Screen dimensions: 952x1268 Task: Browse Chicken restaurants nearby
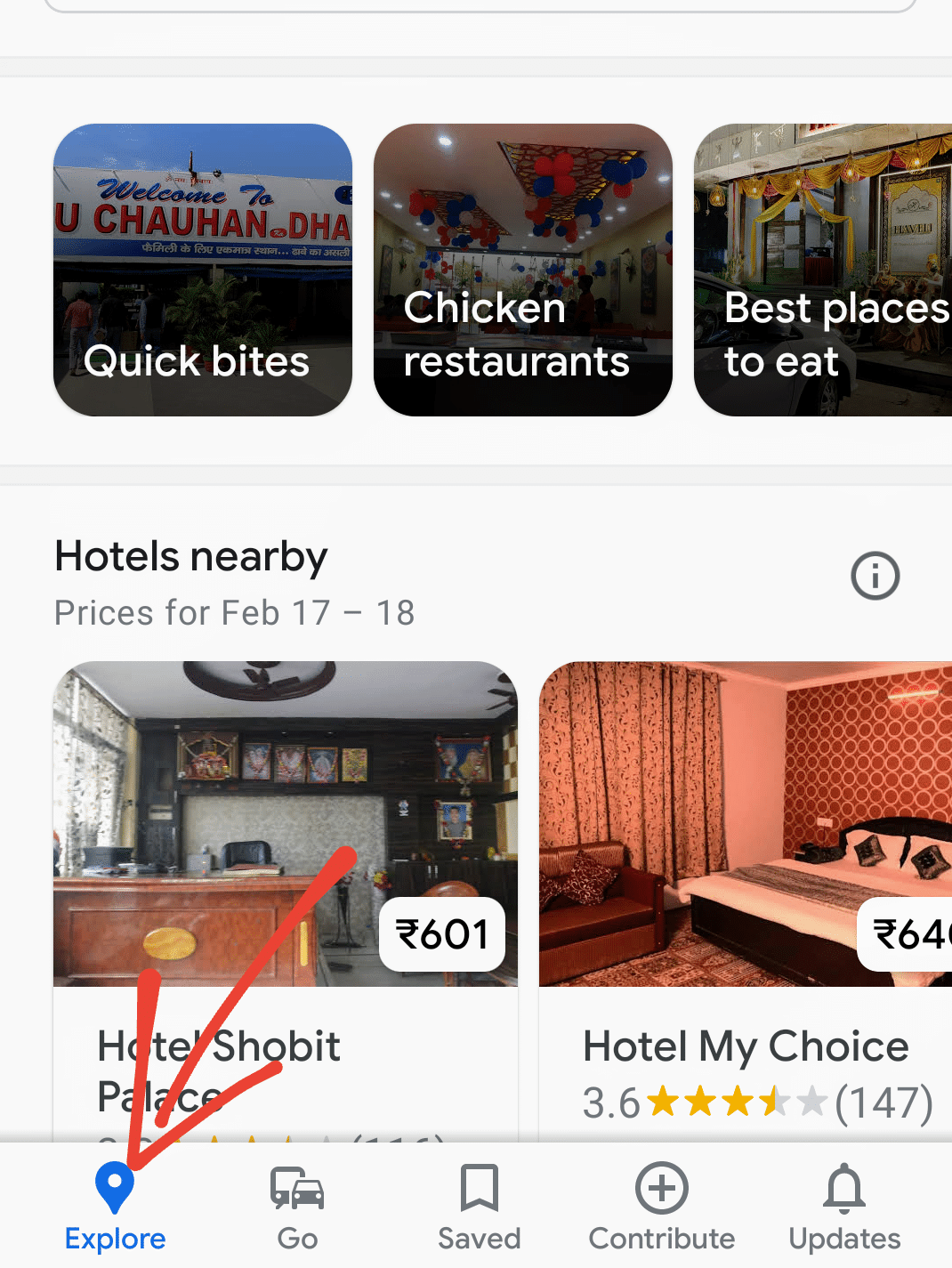tap(522, 270)
